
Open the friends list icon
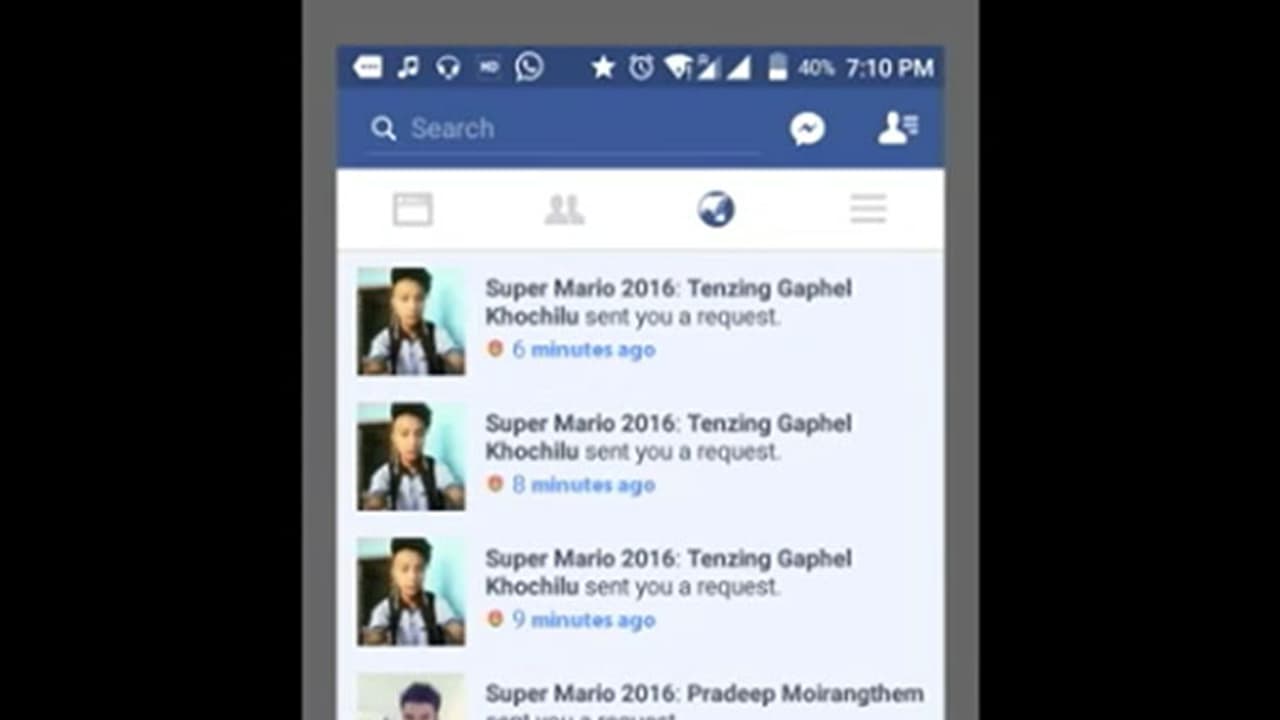897,128
